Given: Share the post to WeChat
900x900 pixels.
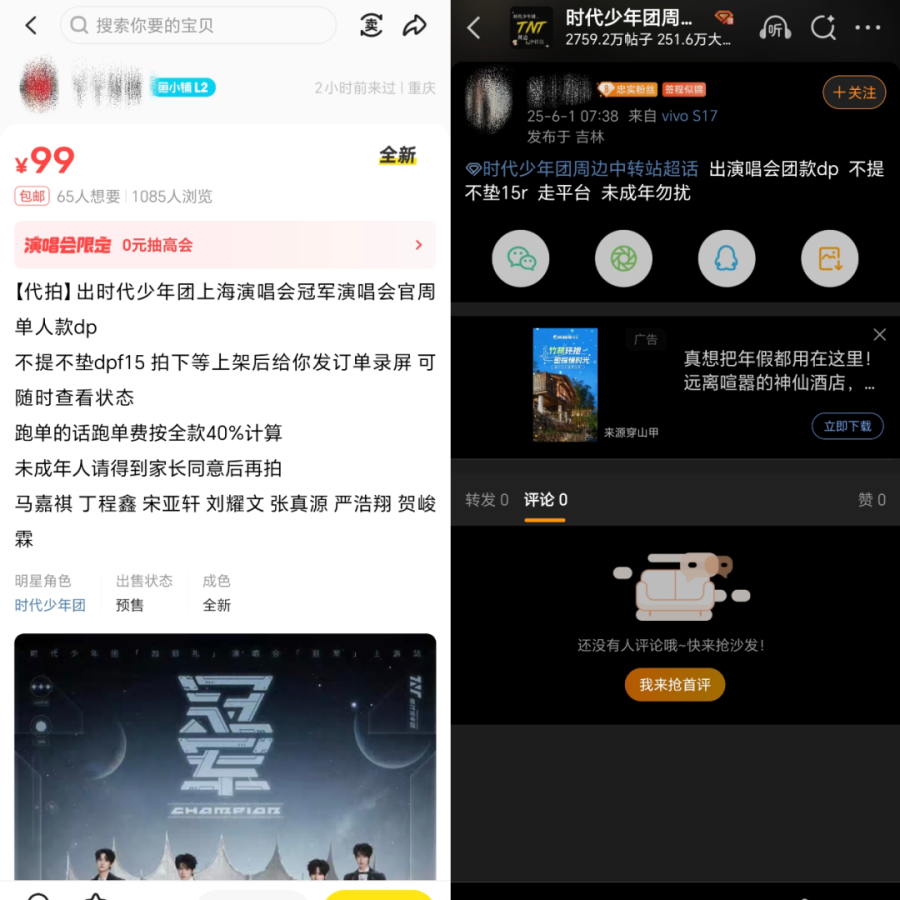Looking at the screenshot, I should (521, 259).
